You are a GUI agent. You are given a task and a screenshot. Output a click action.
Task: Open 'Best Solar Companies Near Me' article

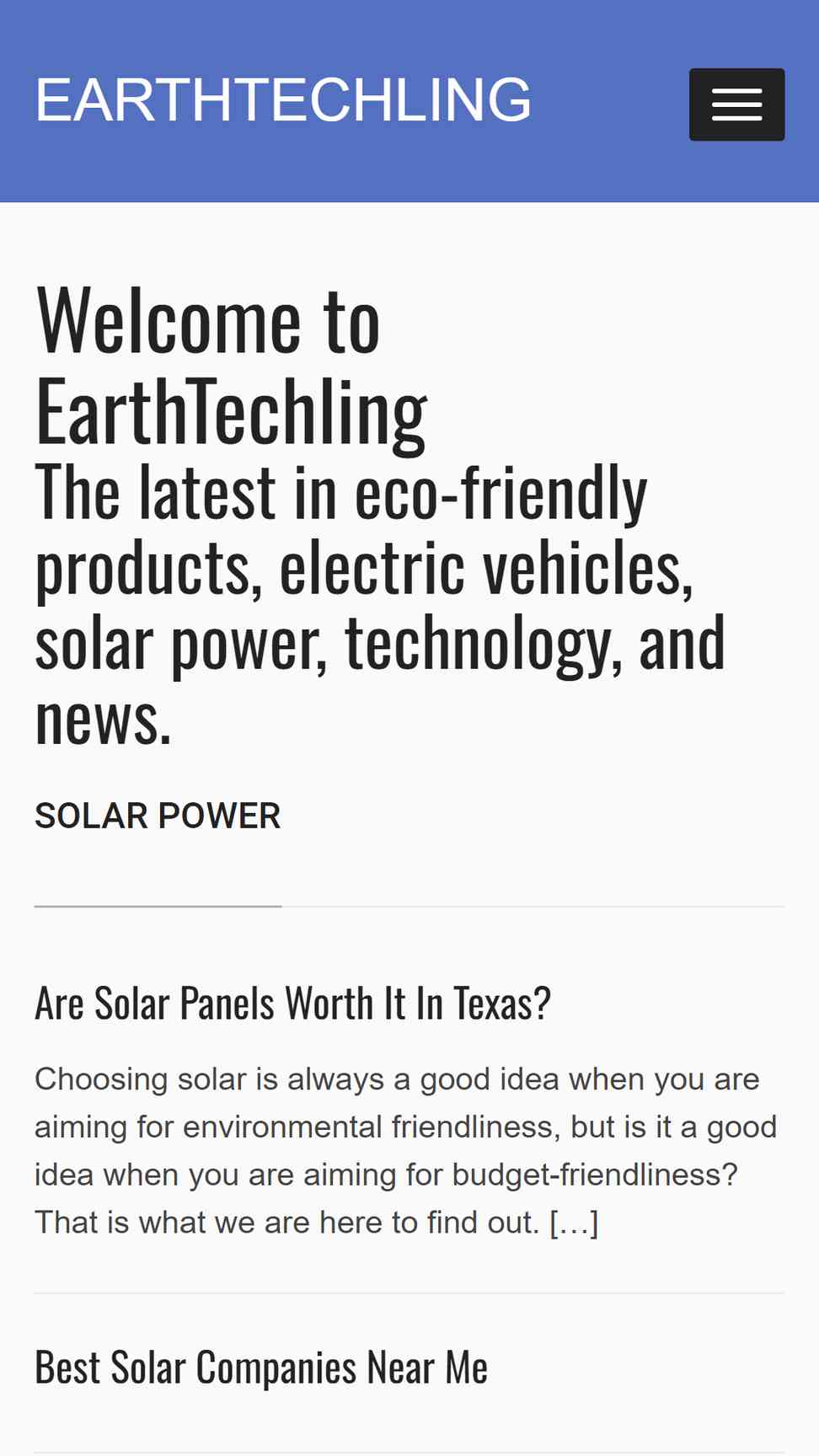[261, 1367]
